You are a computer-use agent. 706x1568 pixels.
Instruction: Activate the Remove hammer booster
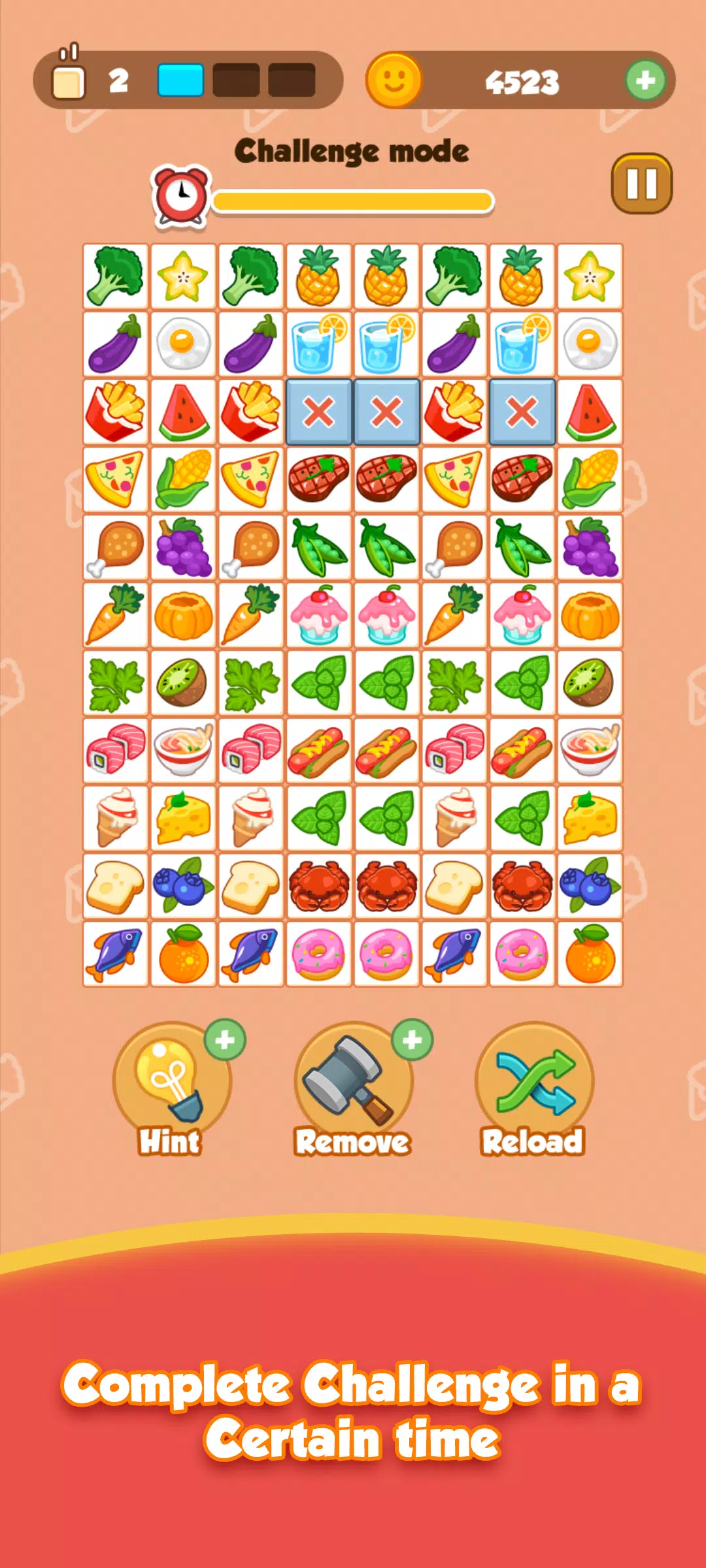(x=353, y=1081)
